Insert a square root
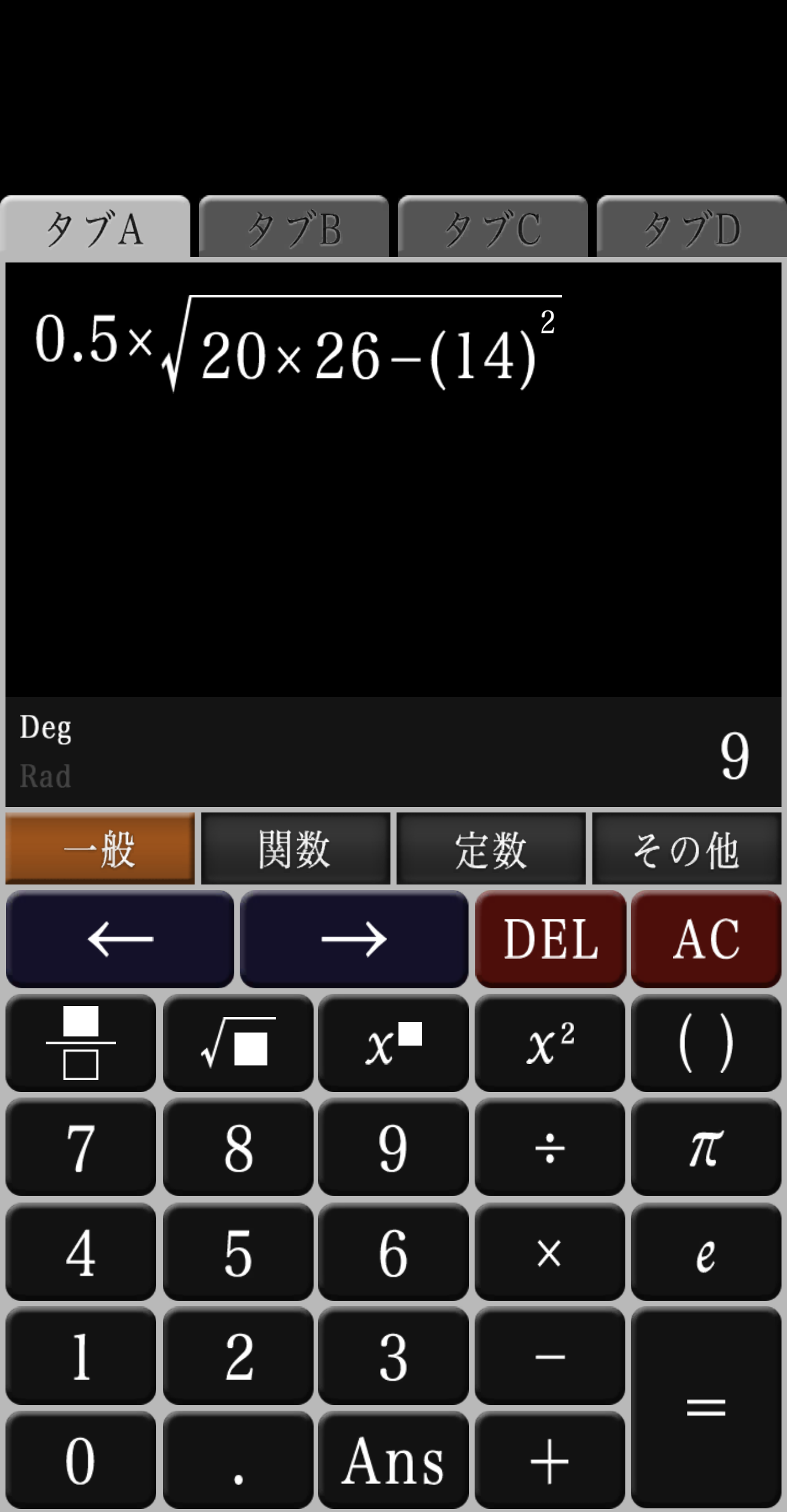 point(238,1044)
